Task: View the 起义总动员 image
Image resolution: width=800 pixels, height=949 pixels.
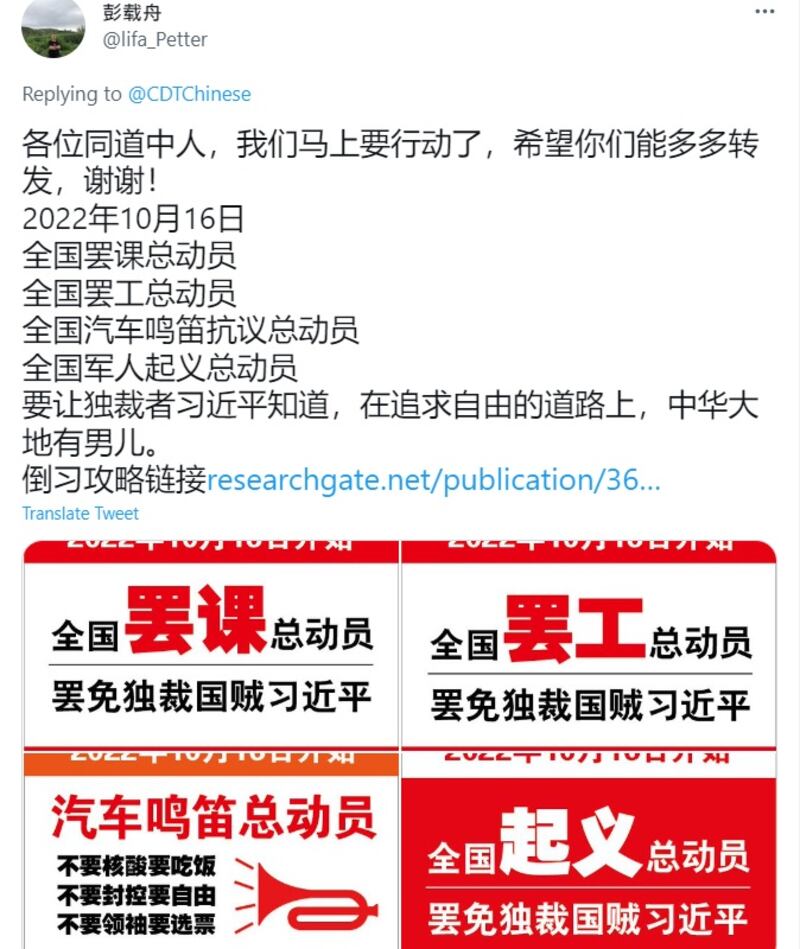Action: (589, 850)
